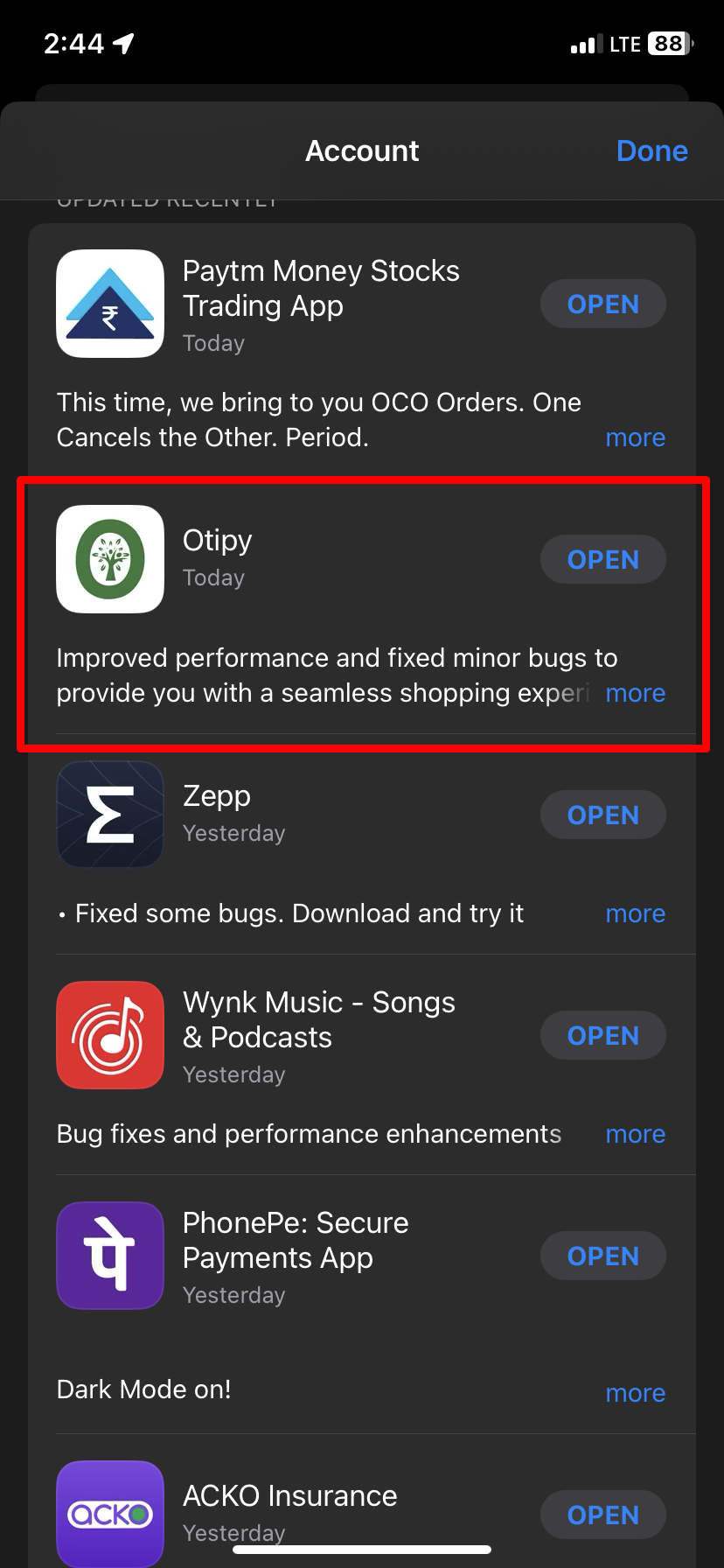Launch Zepp with its OPEN button
The height and width of the screenshot is (1568, 724).
coord(602,815)
